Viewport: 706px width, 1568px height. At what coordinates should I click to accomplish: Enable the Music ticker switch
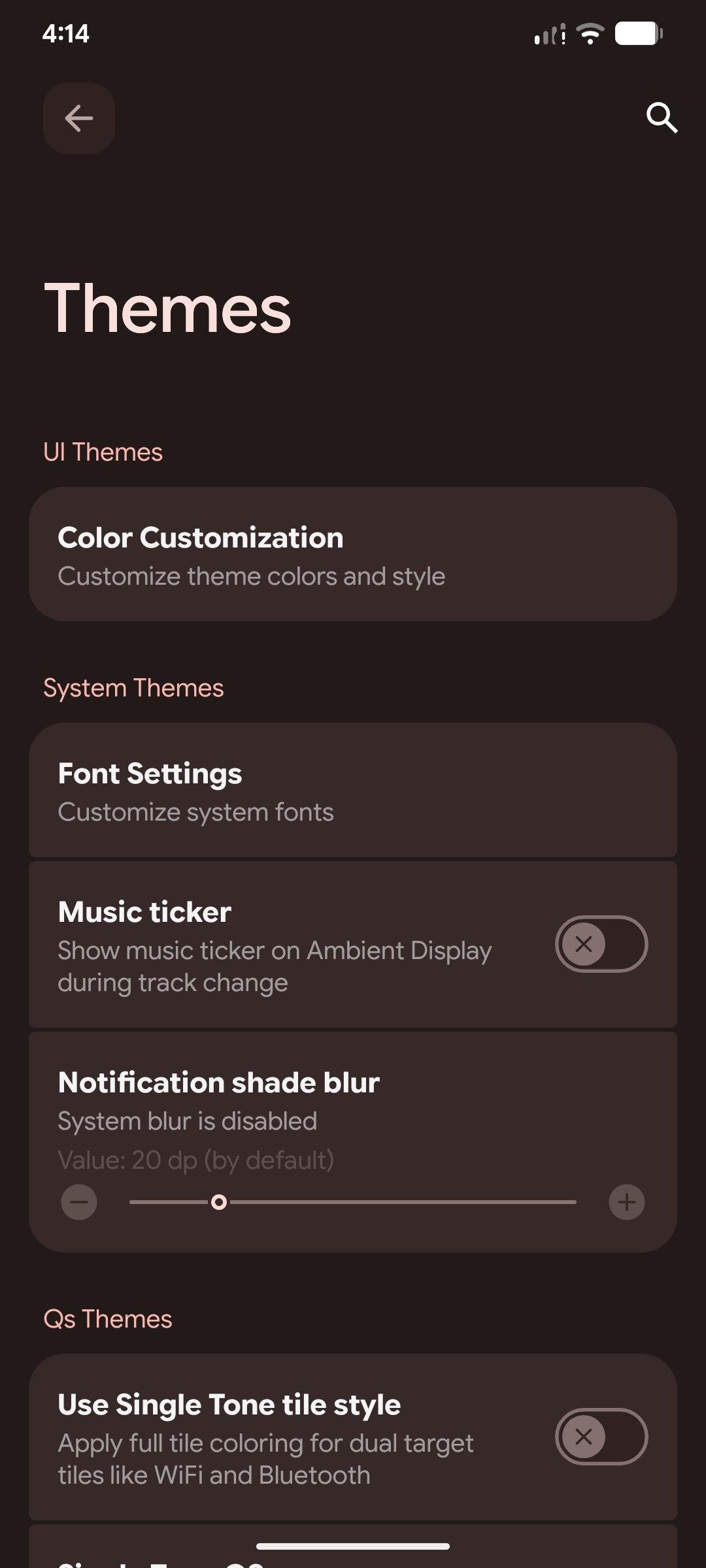[601, 944]
